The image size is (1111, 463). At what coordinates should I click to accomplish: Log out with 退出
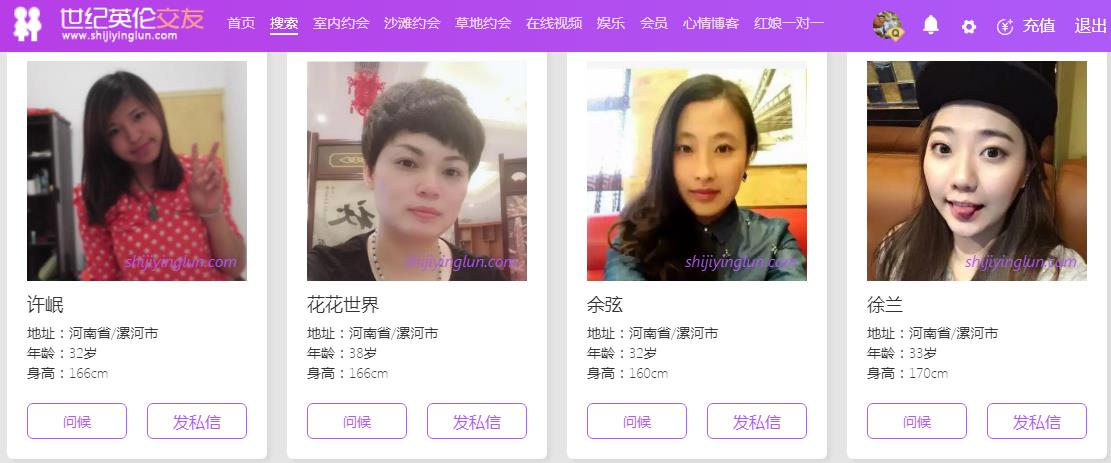pos(1090,26)
